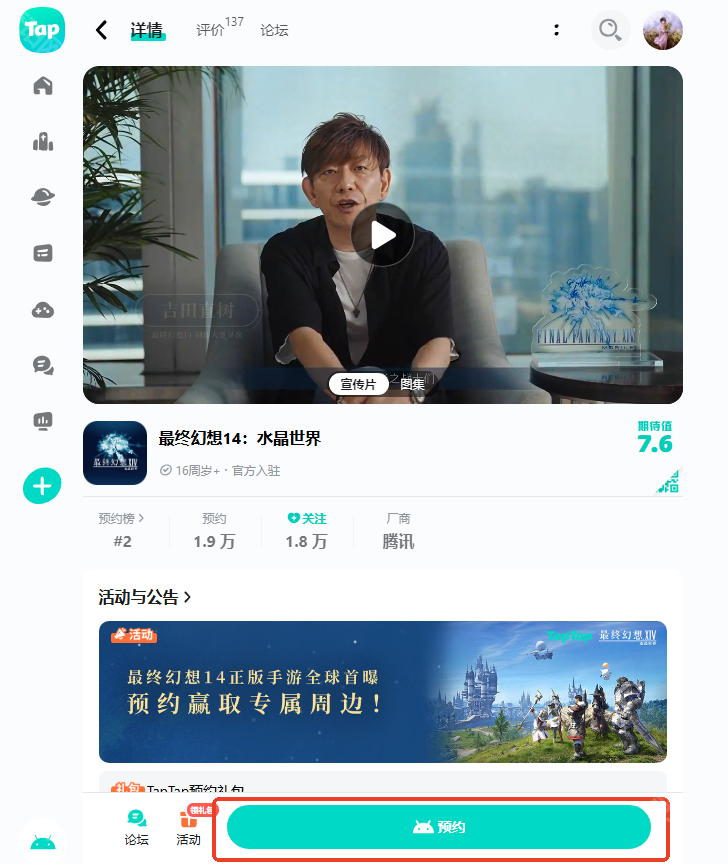Go back using the back arrow
This screenshot has height=864, width=728.
(x=101, y=30)
